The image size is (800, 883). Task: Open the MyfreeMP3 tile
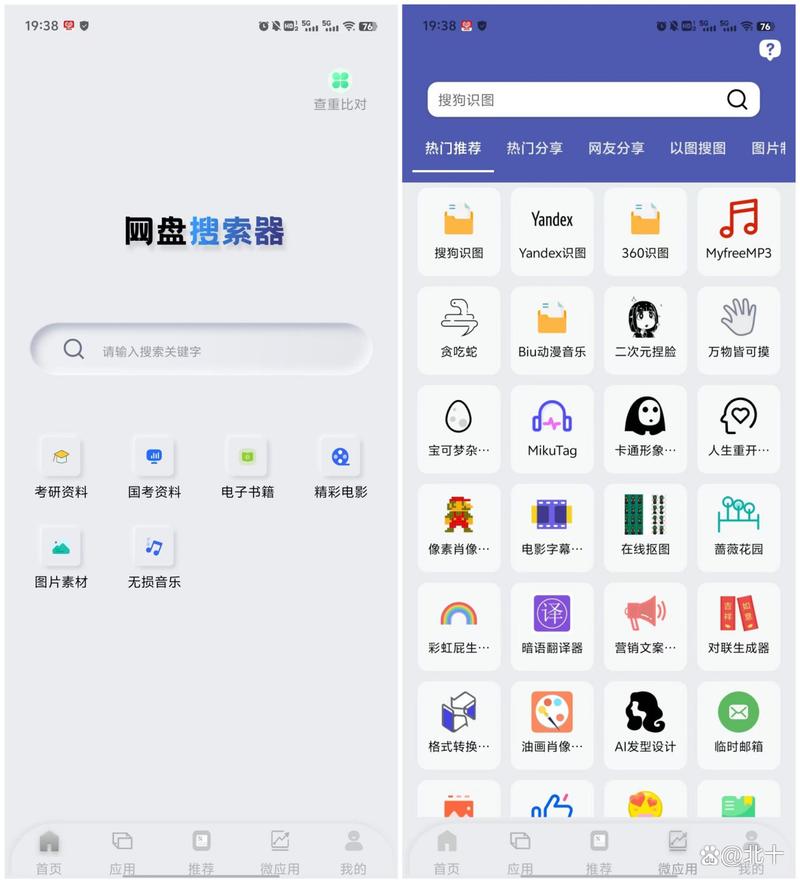(738, 231)
